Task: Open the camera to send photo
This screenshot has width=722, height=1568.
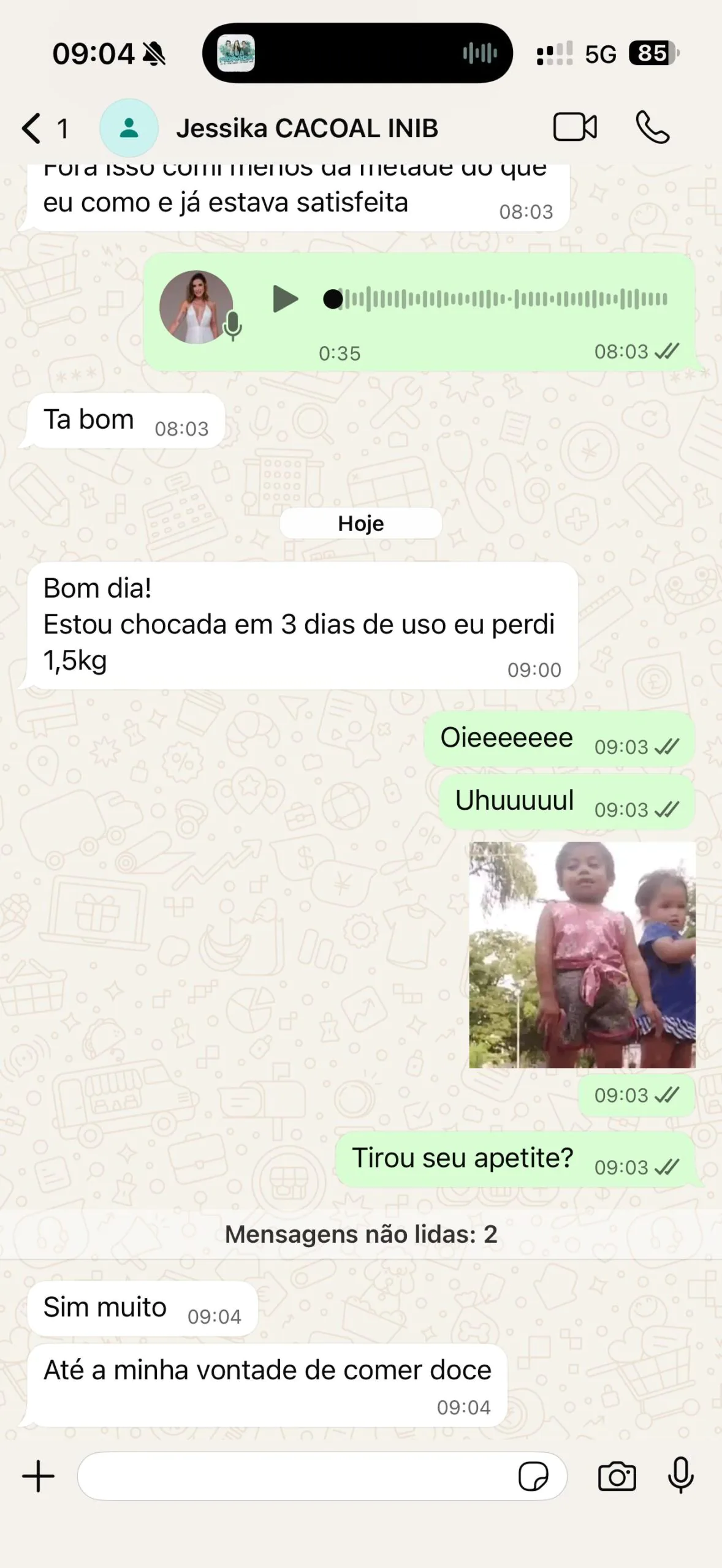Action: pyautogui.click(x=617, y=1477)
